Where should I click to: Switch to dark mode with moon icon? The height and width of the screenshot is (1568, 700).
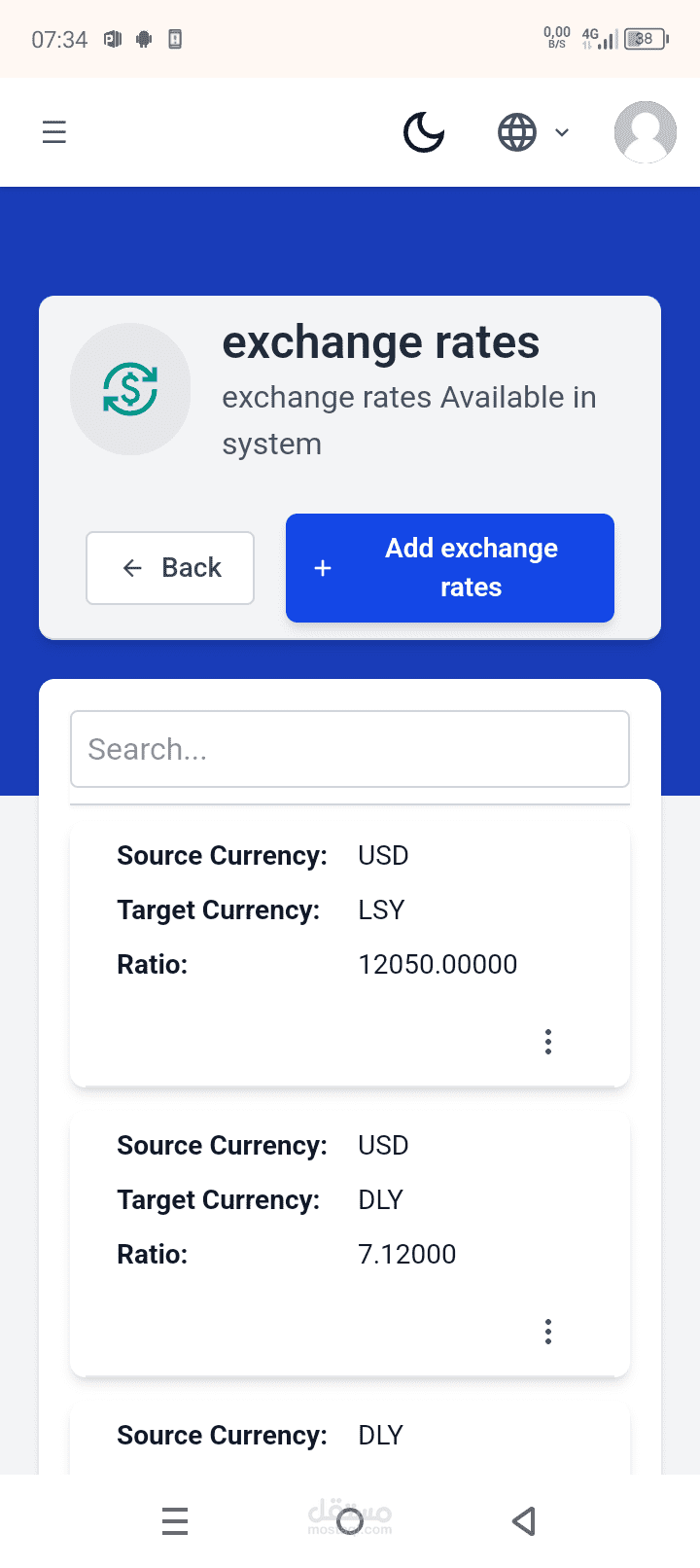[424, 132]
